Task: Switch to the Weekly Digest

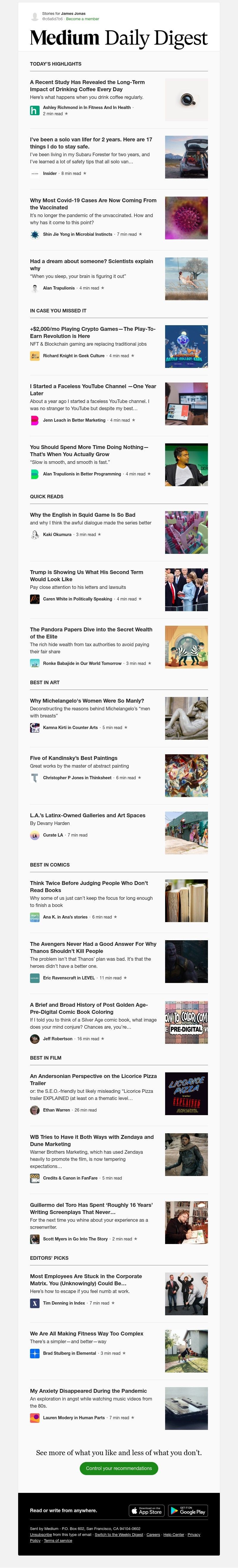Action: tap(118, 1534)
